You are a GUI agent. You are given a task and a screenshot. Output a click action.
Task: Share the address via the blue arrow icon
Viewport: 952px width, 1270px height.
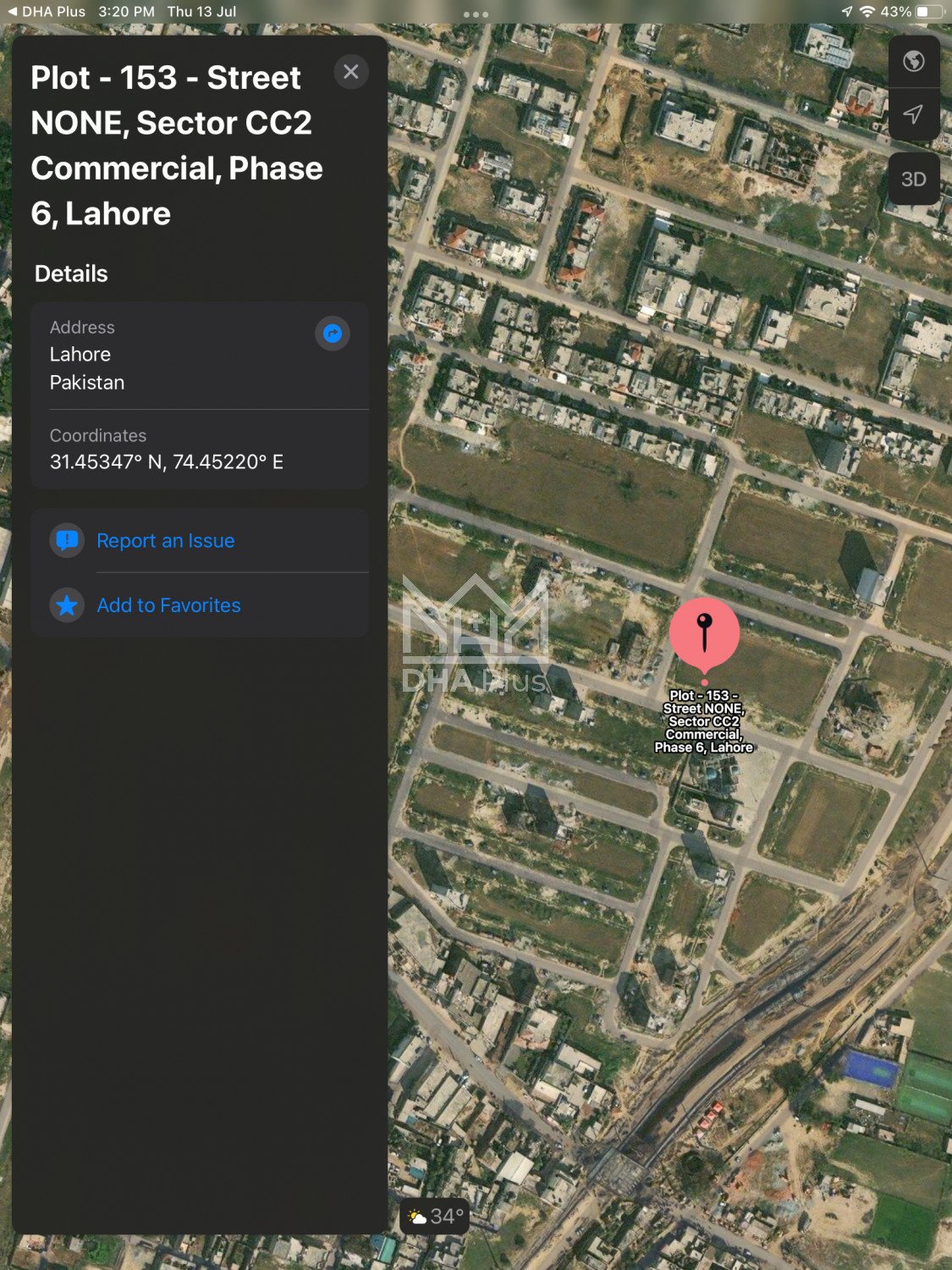[x=333, y=334]
